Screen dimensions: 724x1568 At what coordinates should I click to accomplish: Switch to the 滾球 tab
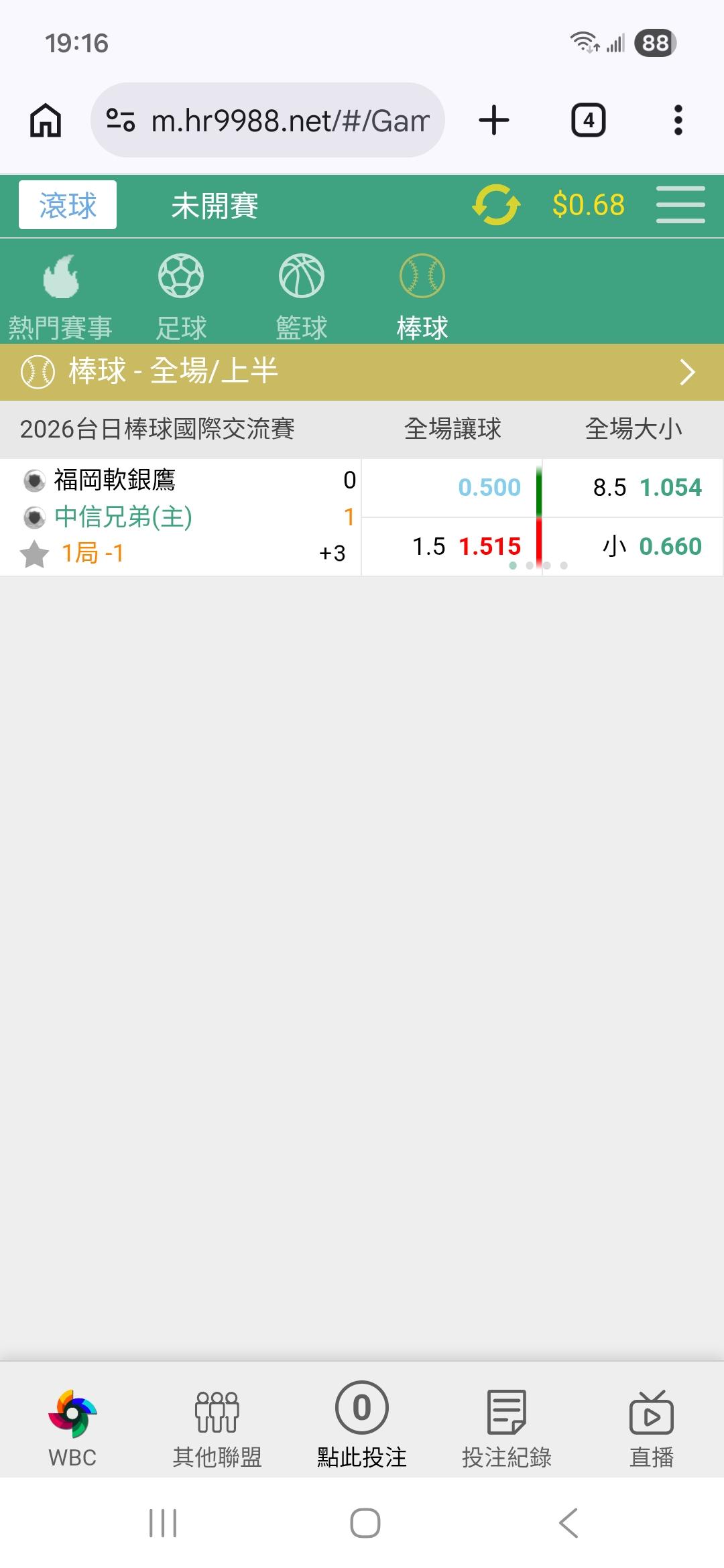68,205
